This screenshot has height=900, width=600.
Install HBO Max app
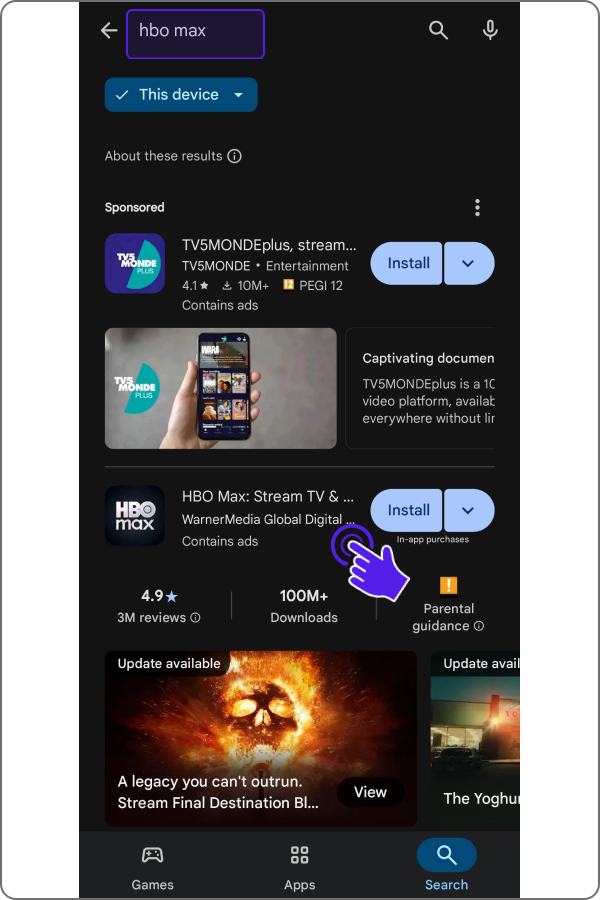point(408,510)
